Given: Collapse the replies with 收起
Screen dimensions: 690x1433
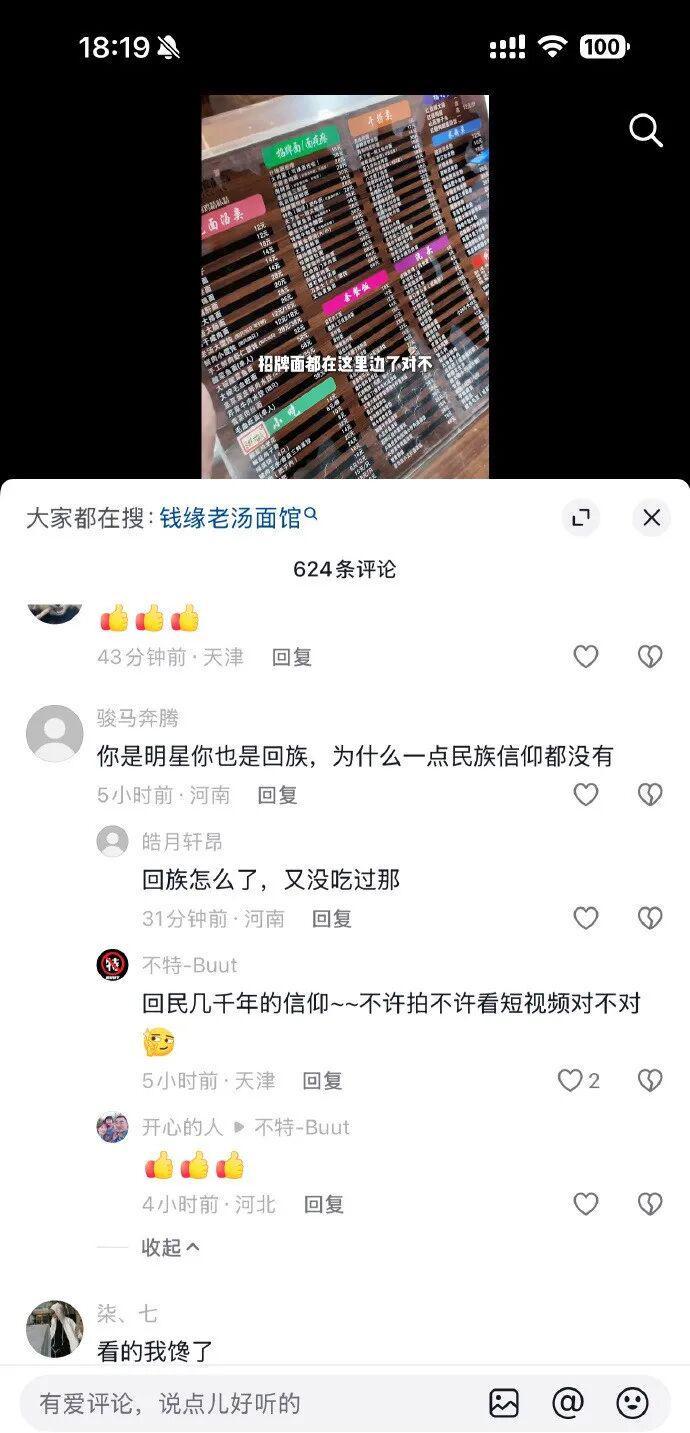Looking at the screenshot, I should [170, 1247].
